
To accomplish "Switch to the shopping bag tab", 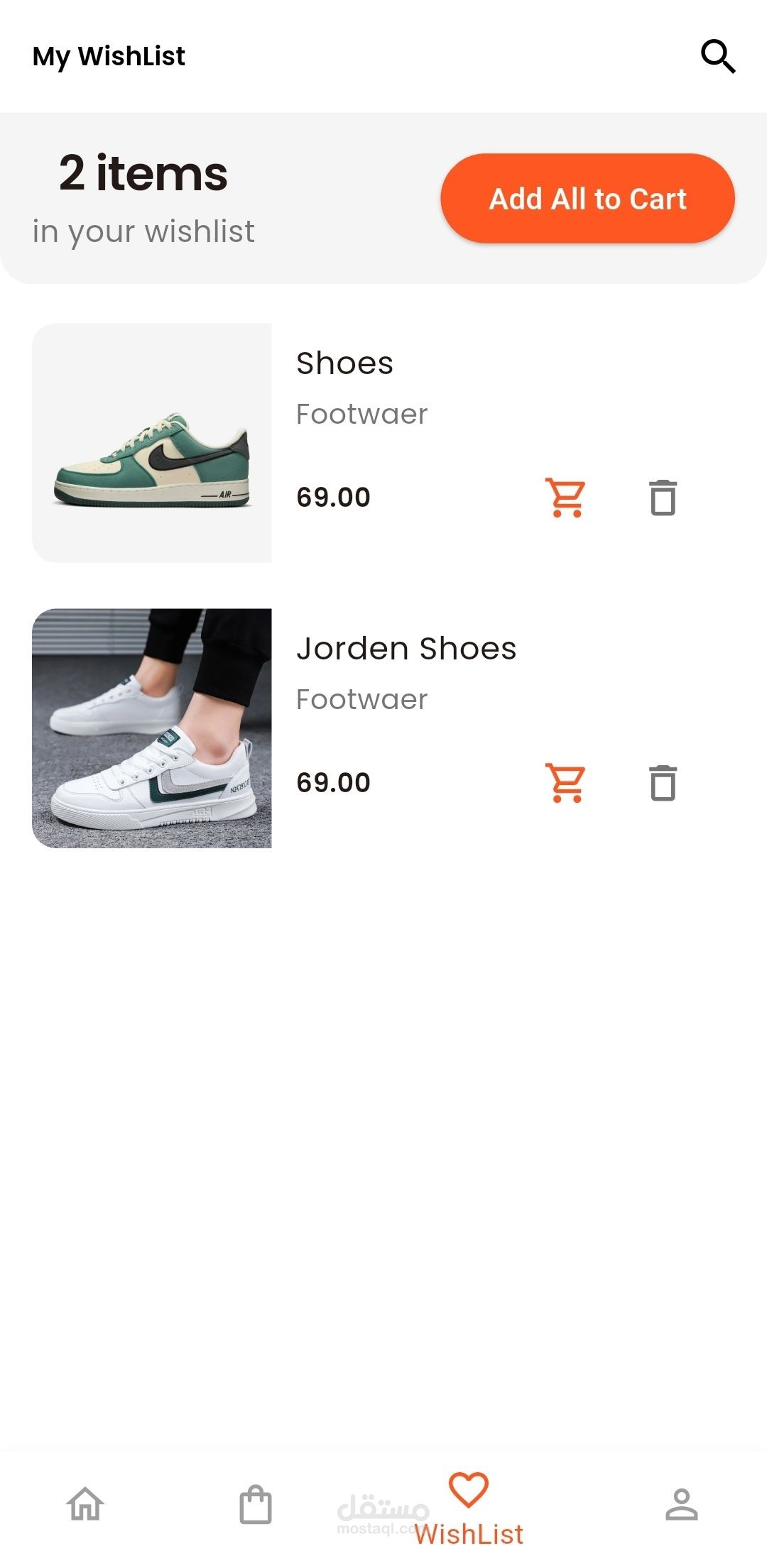I will coord(256,1504).
